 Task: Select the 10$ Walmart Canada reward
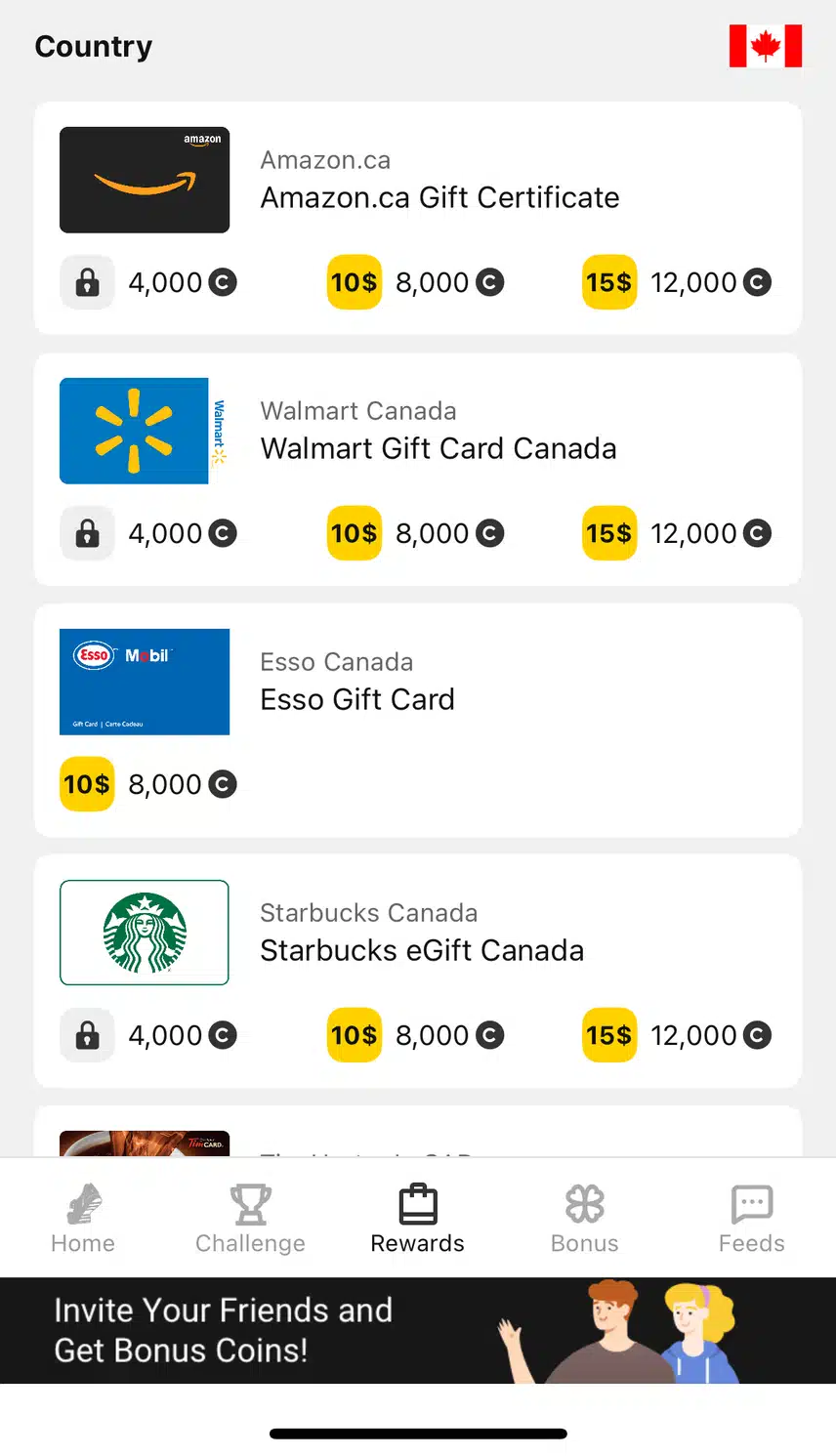click(415, 533)
